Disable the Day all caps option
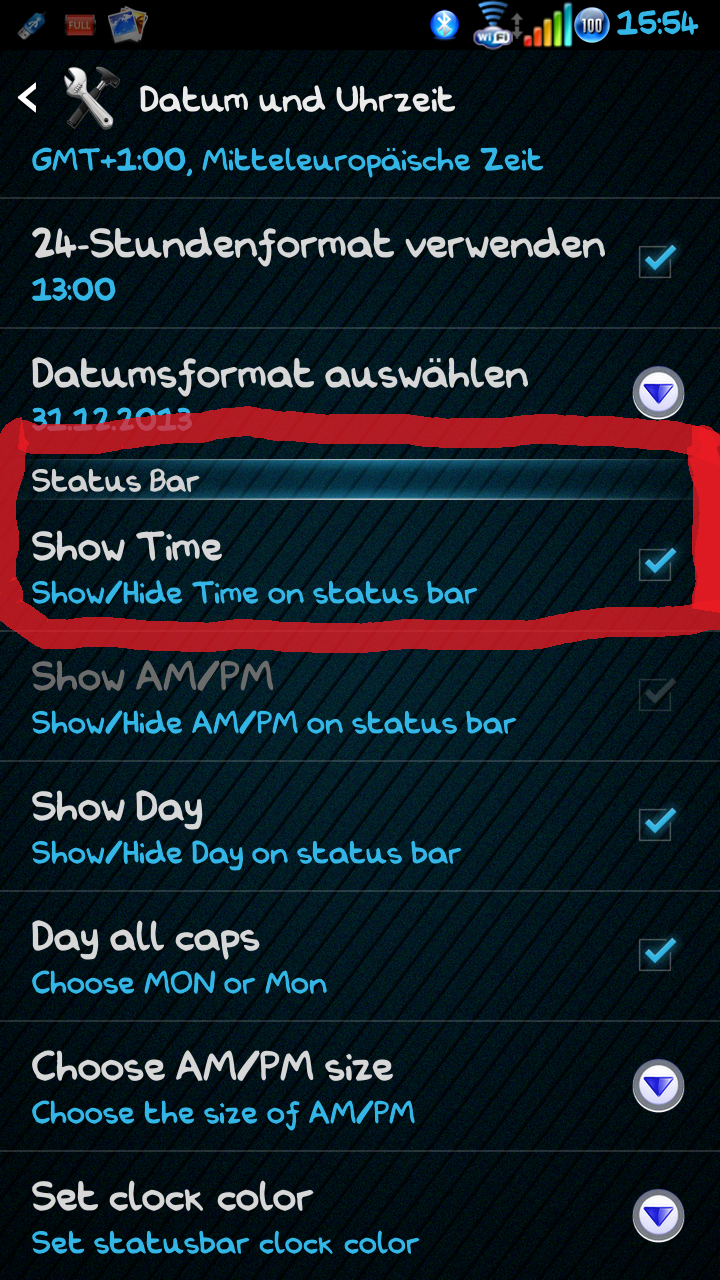The height and width of the screenshot is (1280, 720). click(657, 953)
